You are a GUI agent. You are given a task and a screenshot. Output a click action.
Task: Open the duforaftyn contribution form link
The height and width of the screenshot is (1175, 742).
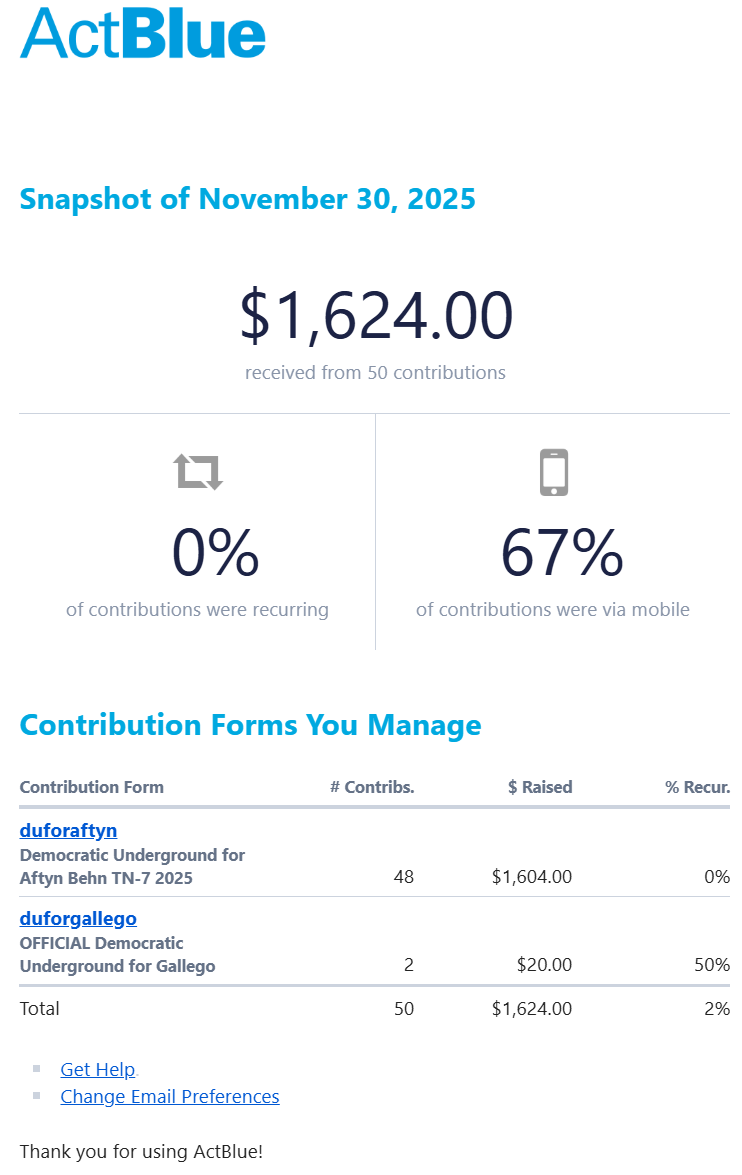[x=68, y=830]
